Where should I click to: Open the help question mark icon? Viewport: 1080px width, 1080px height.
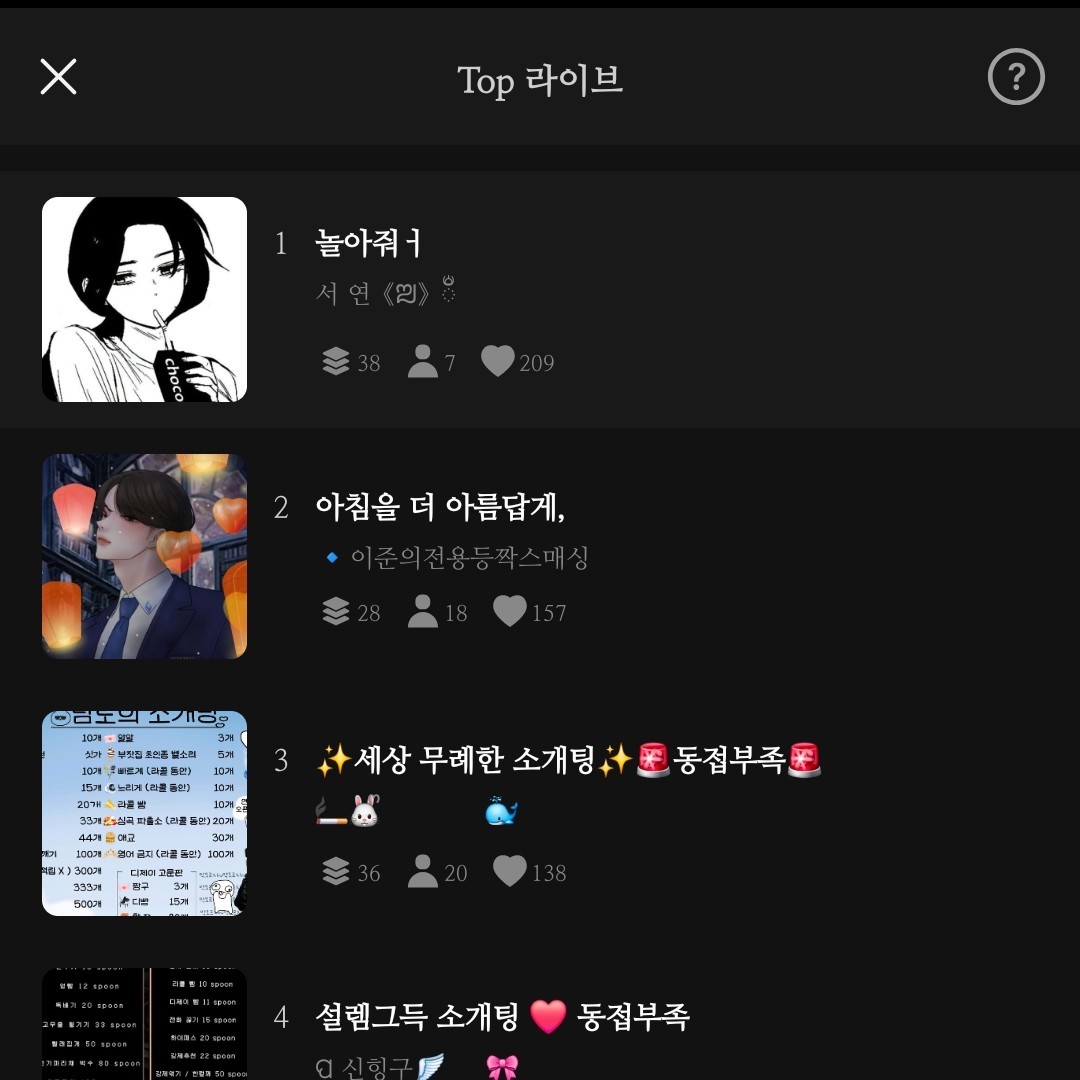(1016, 77)
